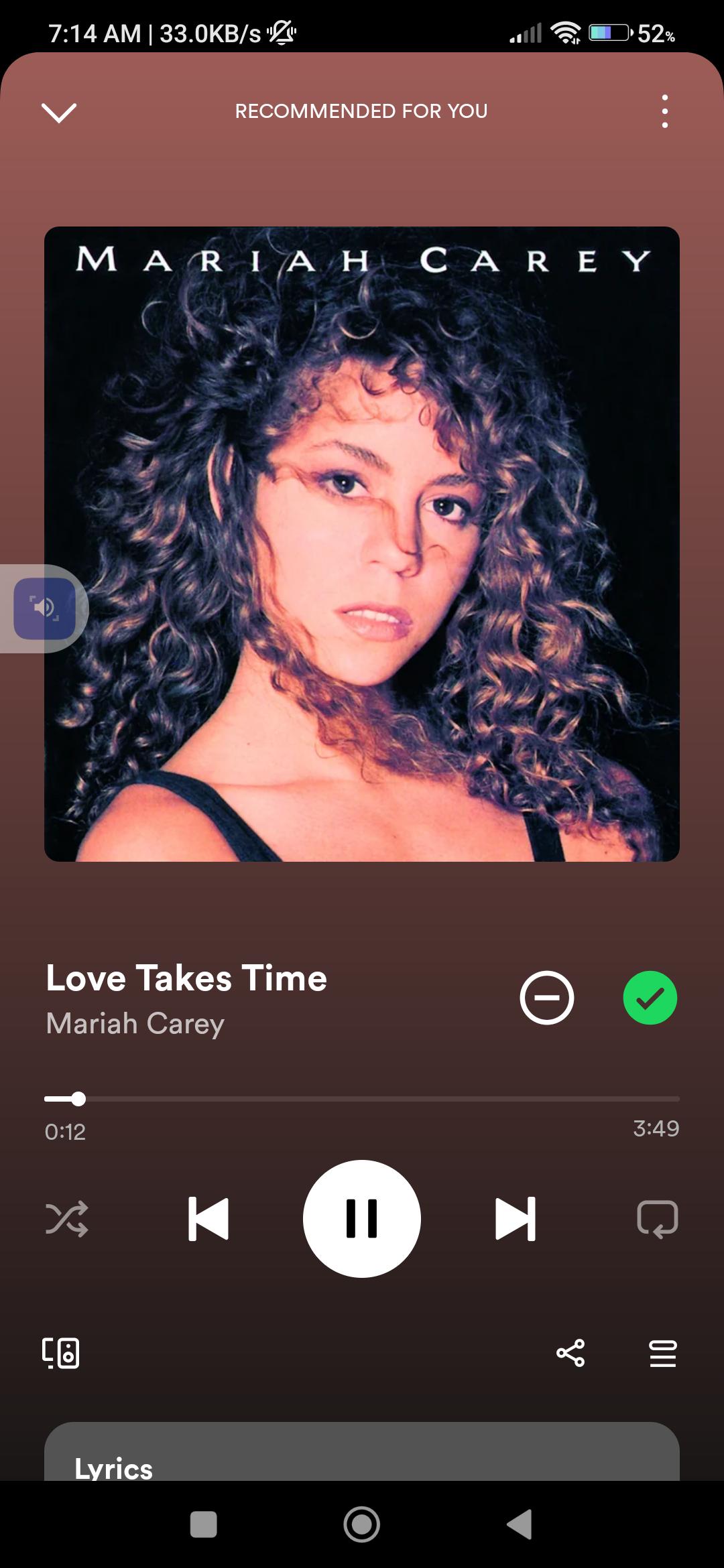Open the queue icon
This screenshot has height=1568, width=724.
661,1354
